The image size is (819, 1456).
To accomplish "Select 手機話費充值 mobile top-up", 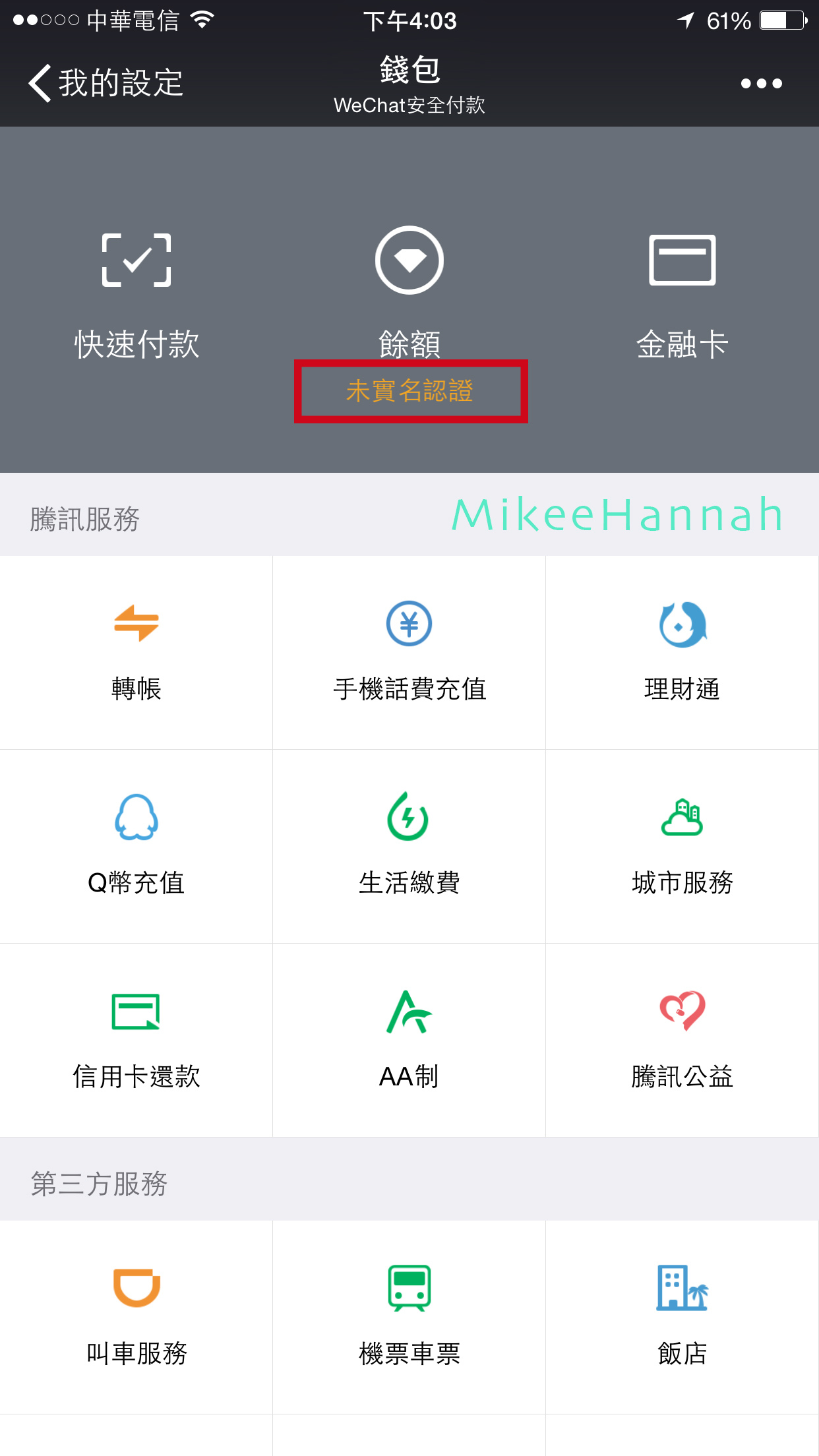I will 409,652.
